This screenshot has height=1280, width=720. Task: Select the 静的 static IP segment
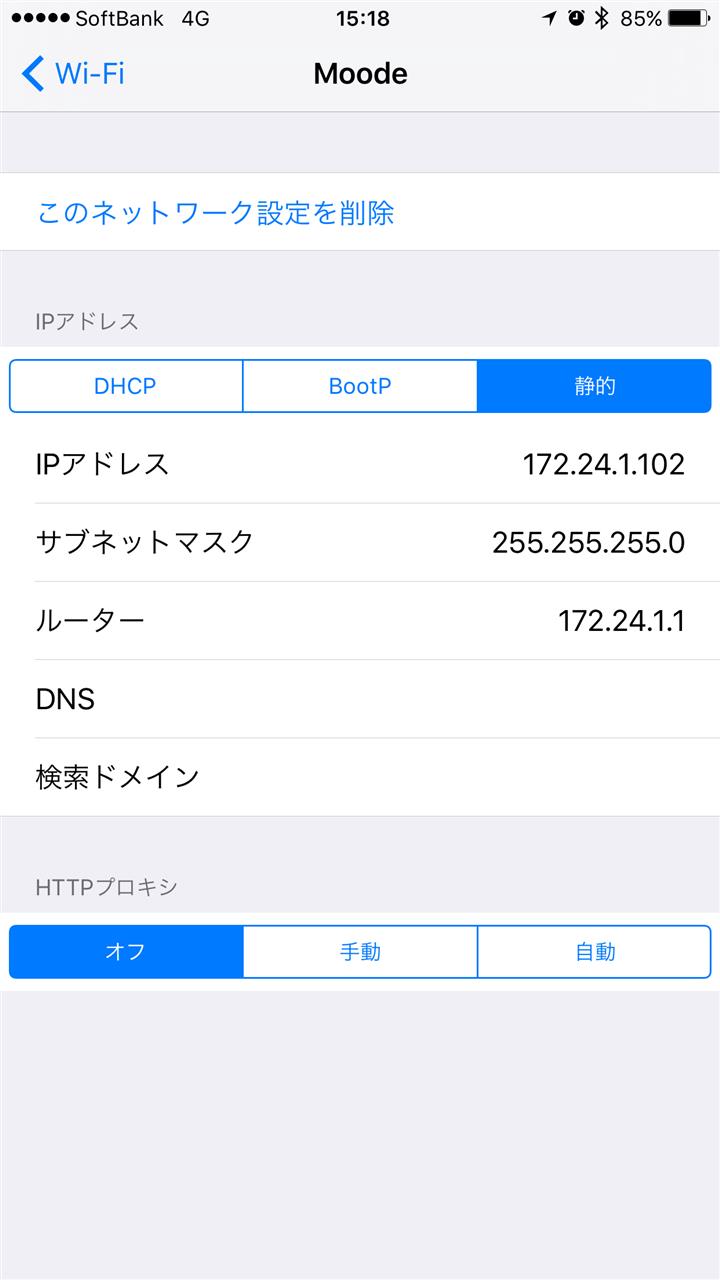click(594, 386)
